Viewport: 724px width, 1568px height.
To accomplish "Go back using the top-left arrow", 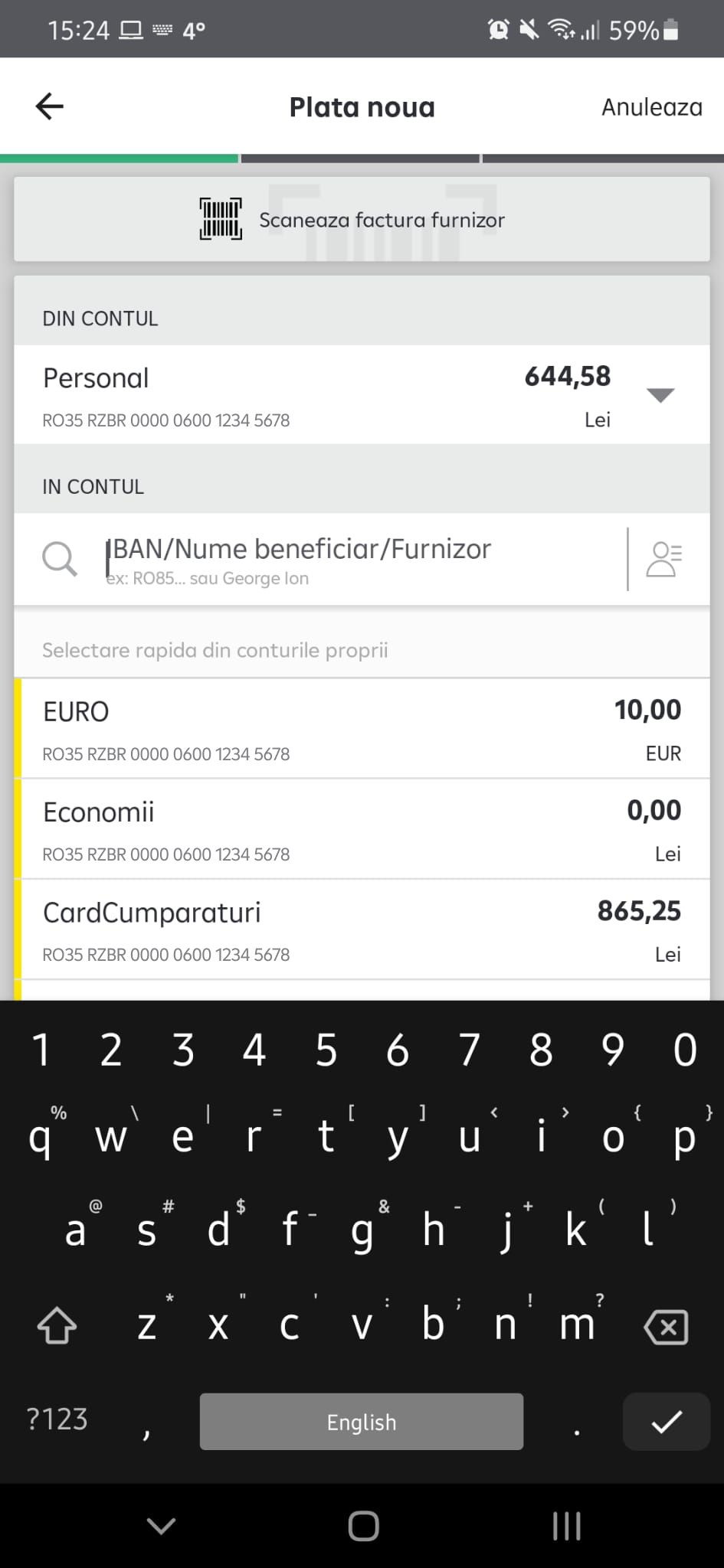I will [x=50, y=106].
